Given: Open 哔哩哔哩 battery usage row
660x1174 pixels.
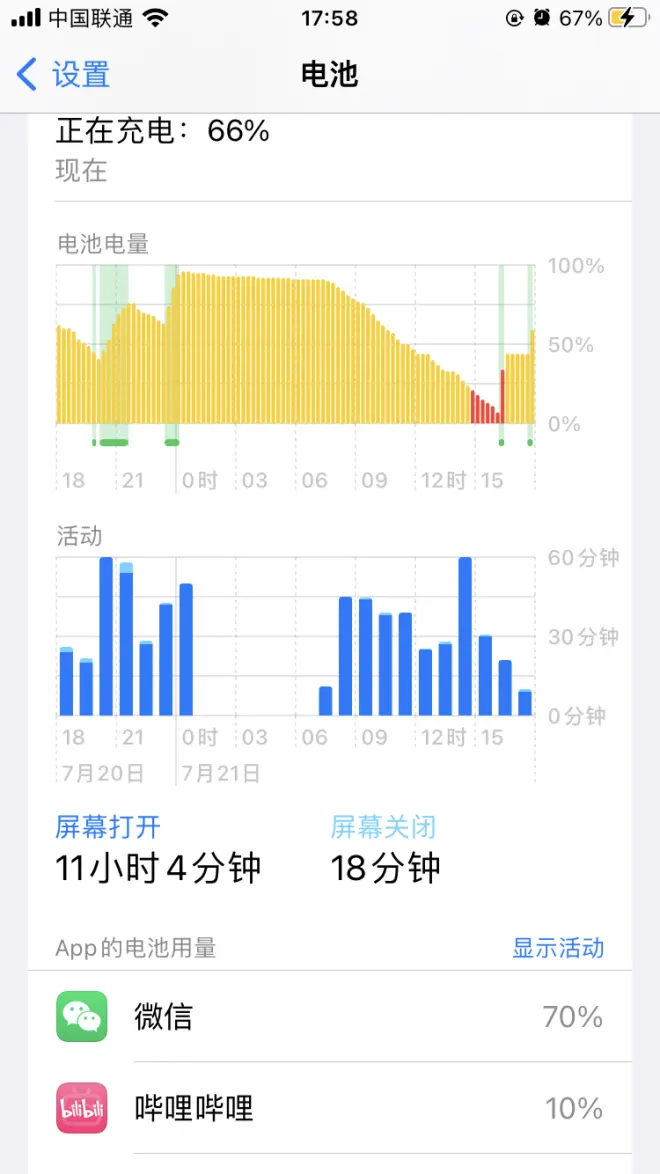Looking at the screenshot, I should click(330, 1108).
